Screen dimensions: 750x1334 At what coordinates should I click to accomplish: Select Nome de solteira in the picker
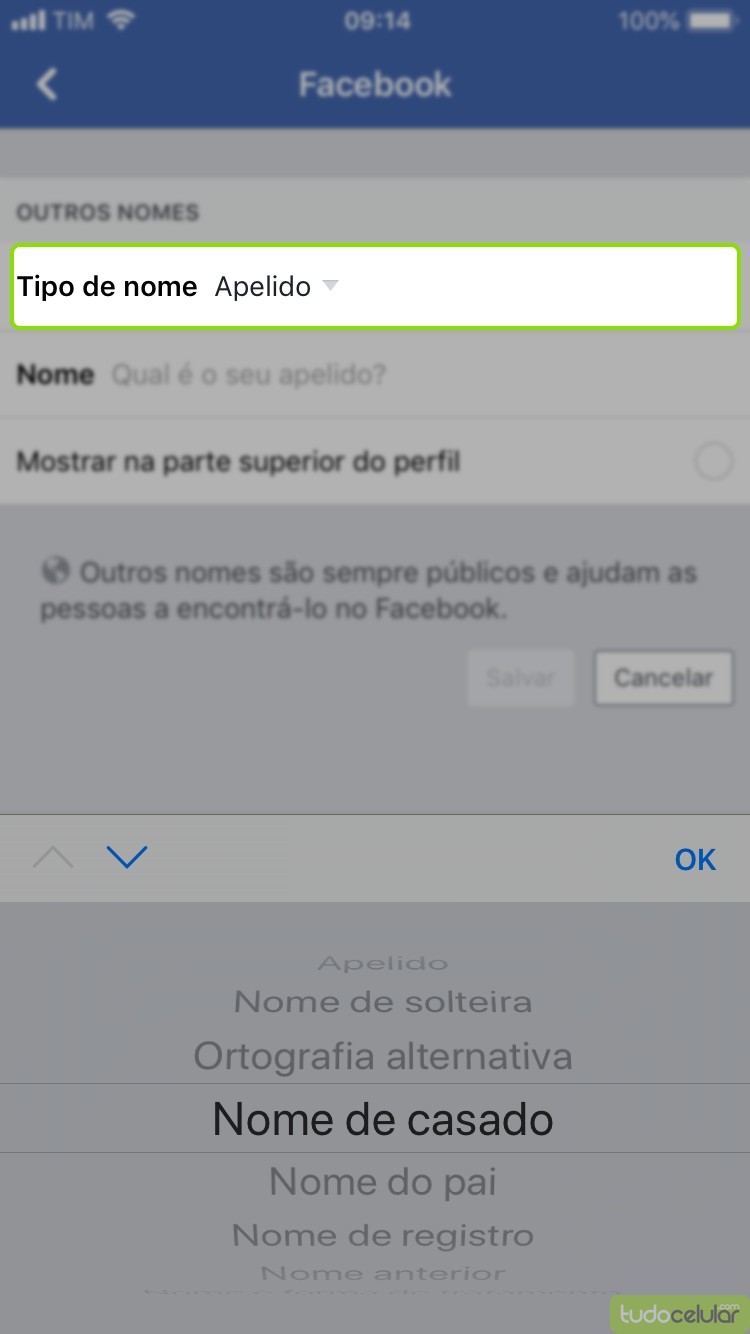[x=383, y=1002]
